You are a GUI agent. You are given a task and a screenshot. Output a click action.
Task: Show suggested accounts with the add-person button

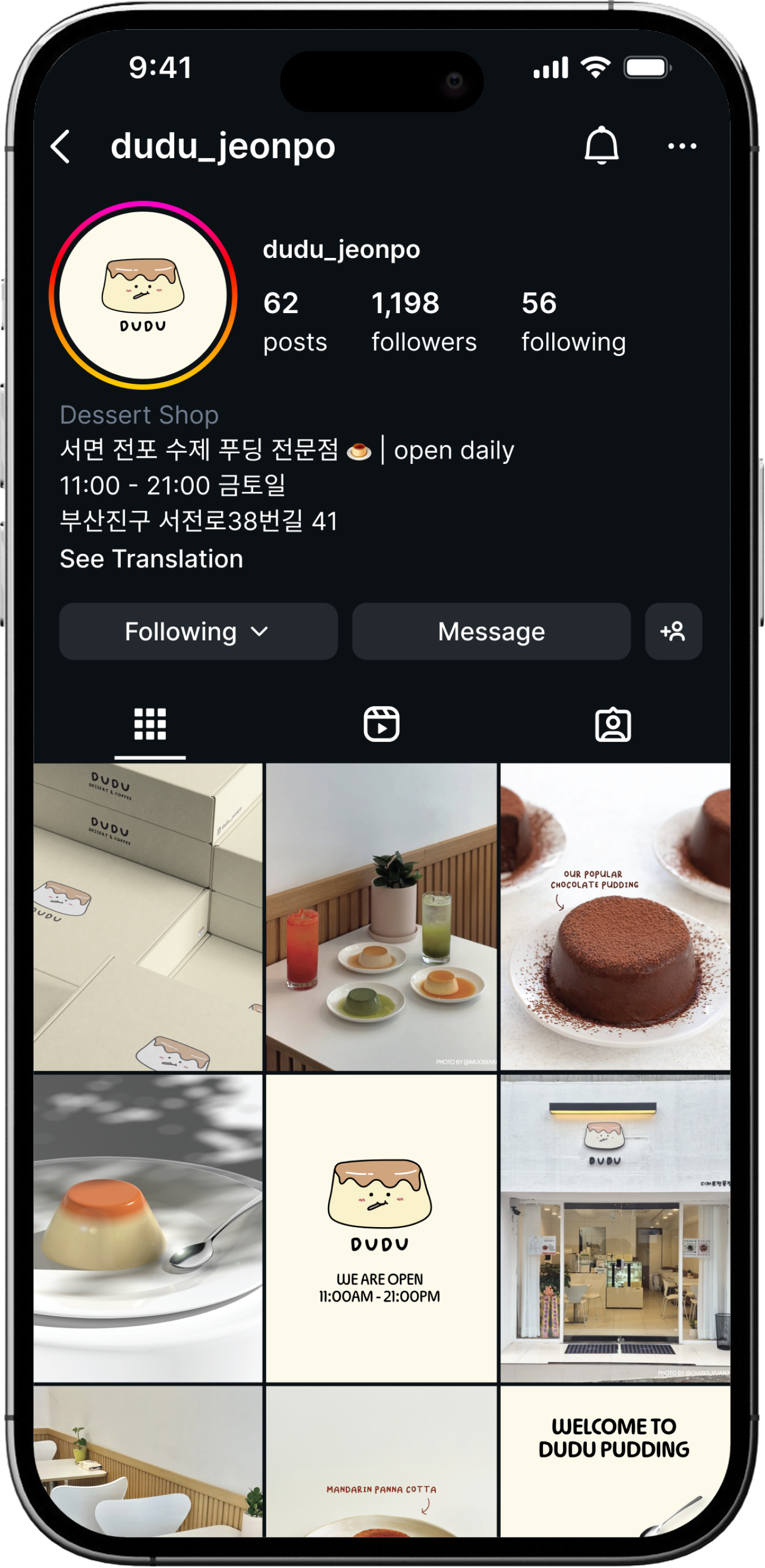pyautogui.click(x=673, y=631)
